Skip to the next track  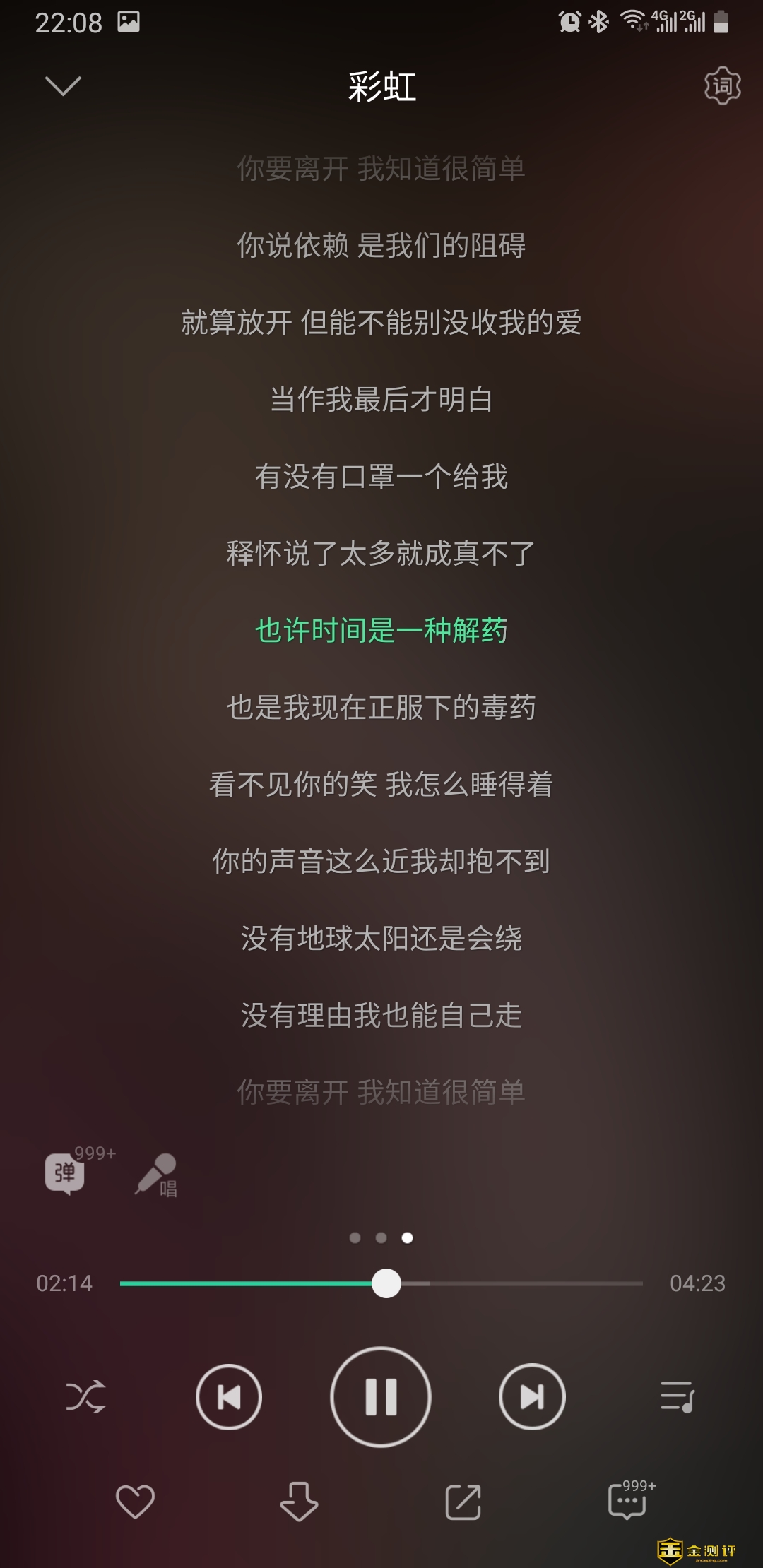532,1396
